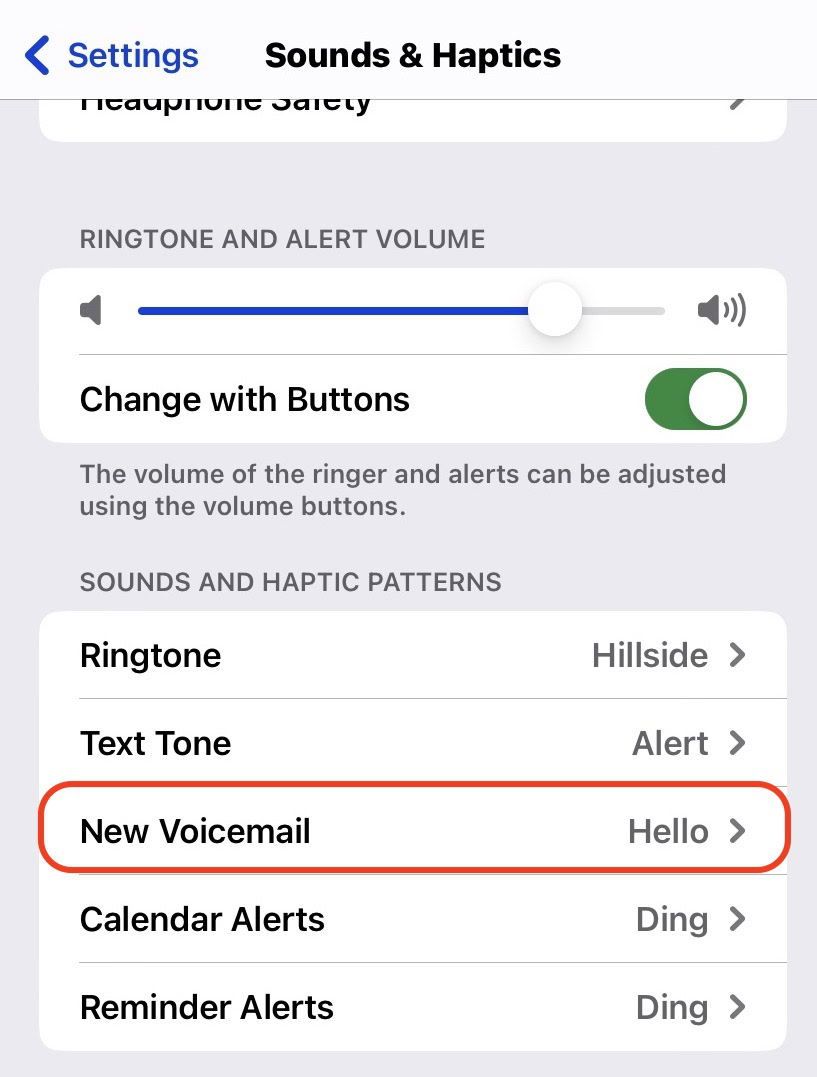Open Reminder Alerts sound settings
Viewport: 817px width, 1077px height.
pos(413,1006)
